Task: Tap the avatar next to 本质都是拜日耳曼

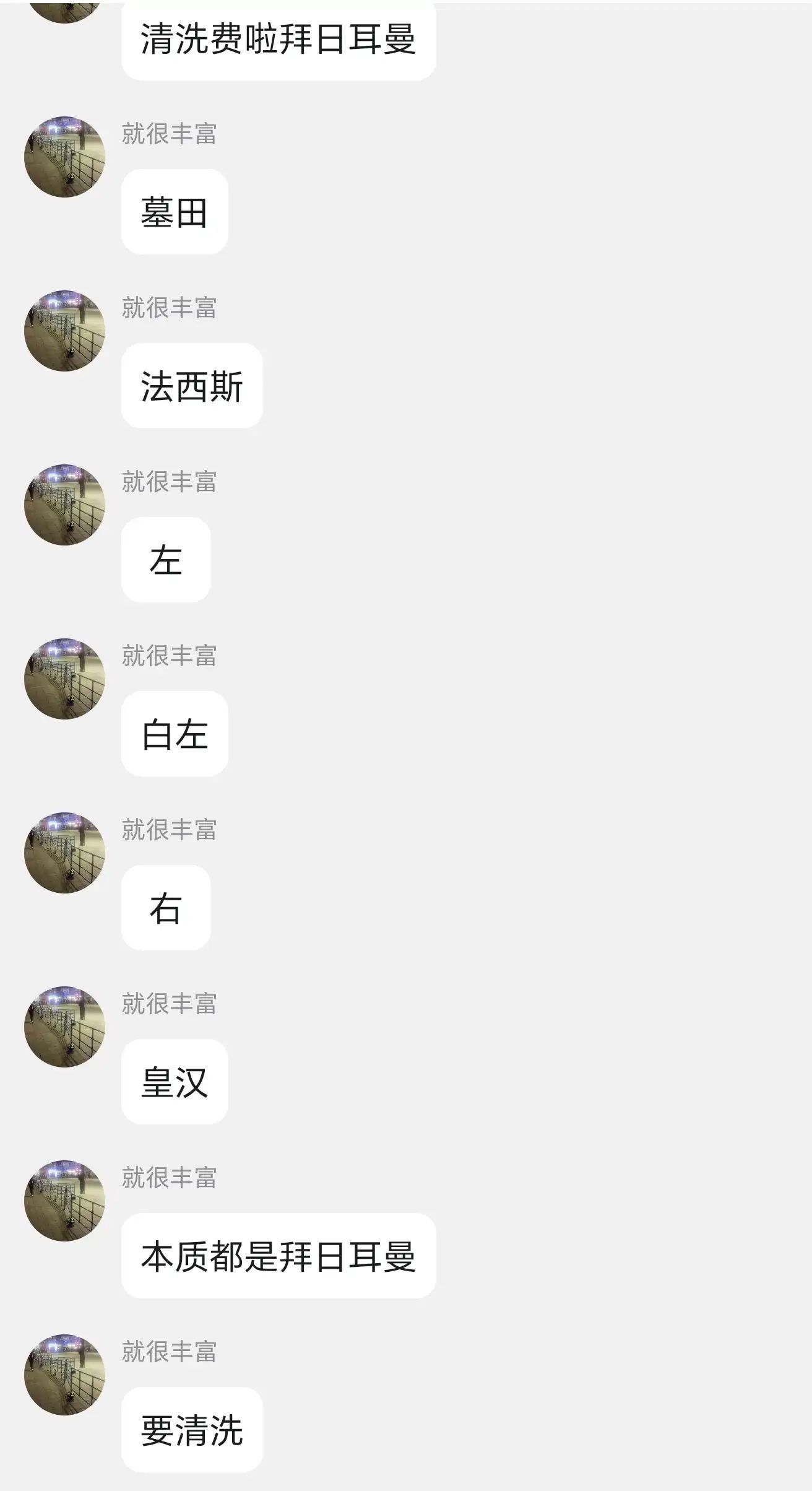Action: 64,1201
